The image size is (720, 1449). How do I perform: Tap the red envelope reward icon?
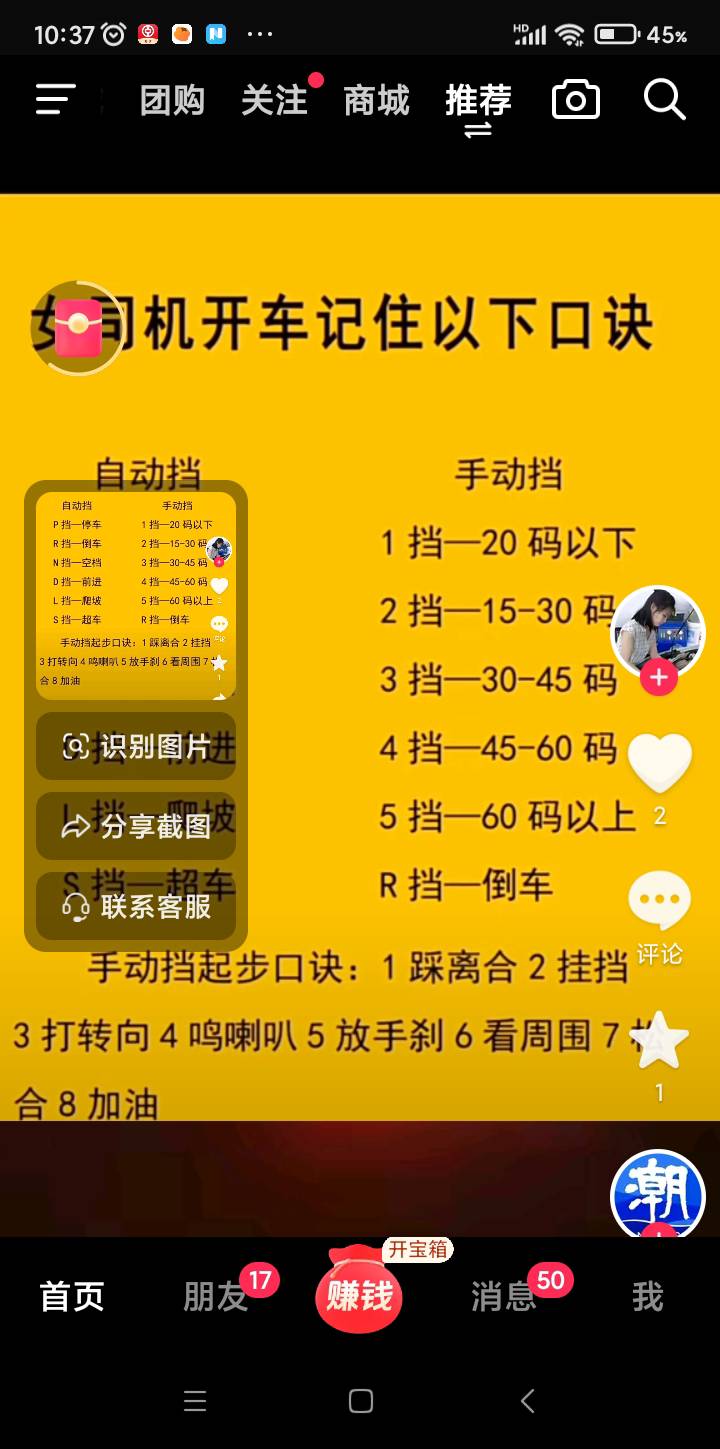[x=78, y=328]
